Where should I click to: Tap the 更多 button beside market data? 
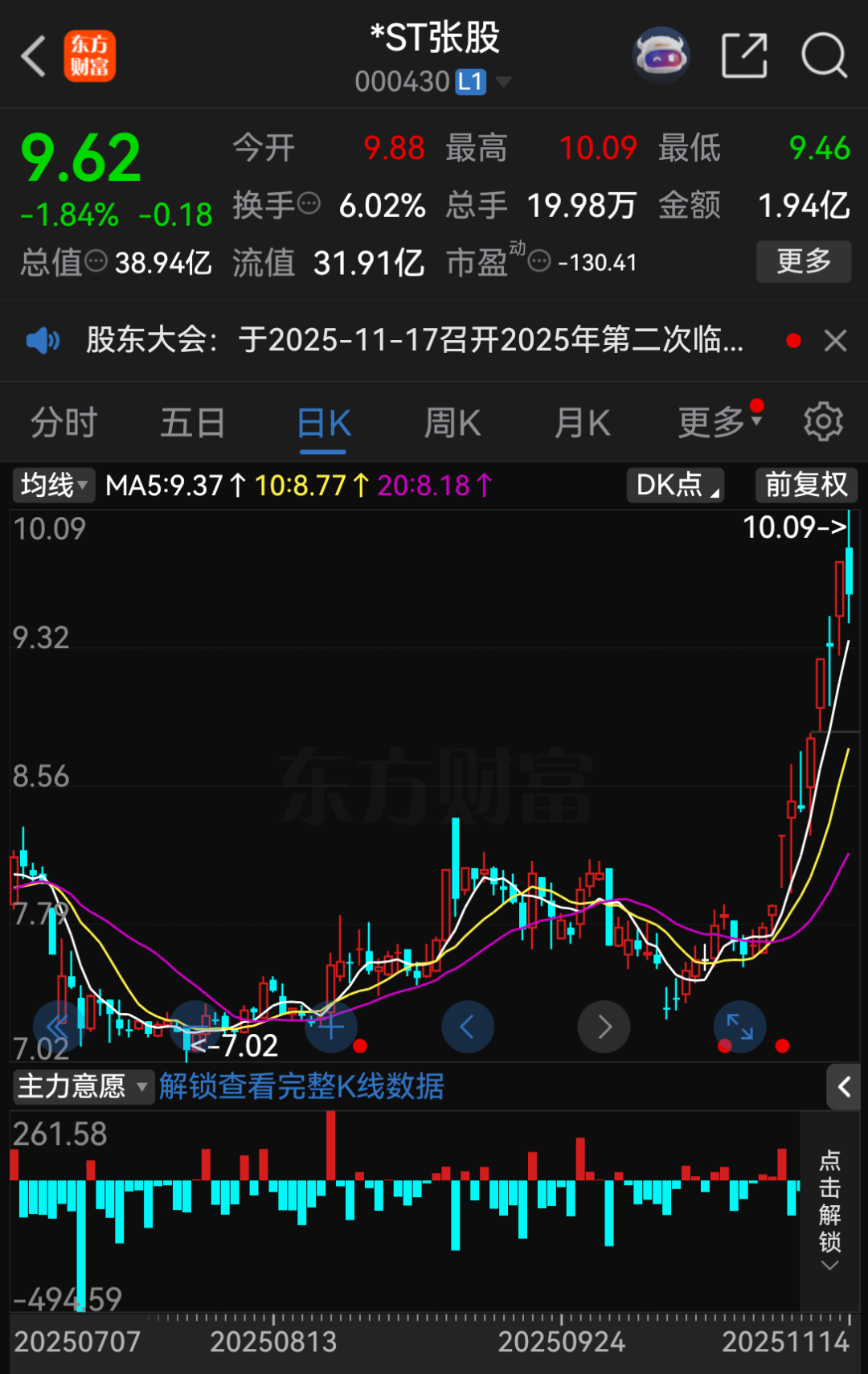pyautogui.click(x=804, y=262)
